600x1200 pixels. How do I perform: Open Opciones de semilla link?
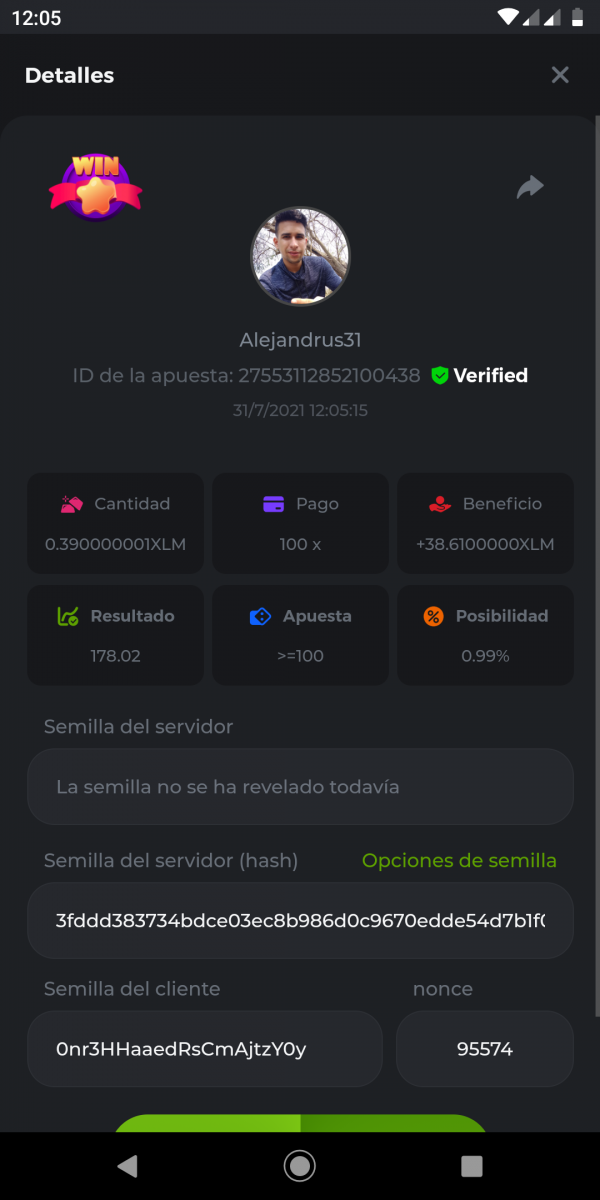(x=459, y=861)
